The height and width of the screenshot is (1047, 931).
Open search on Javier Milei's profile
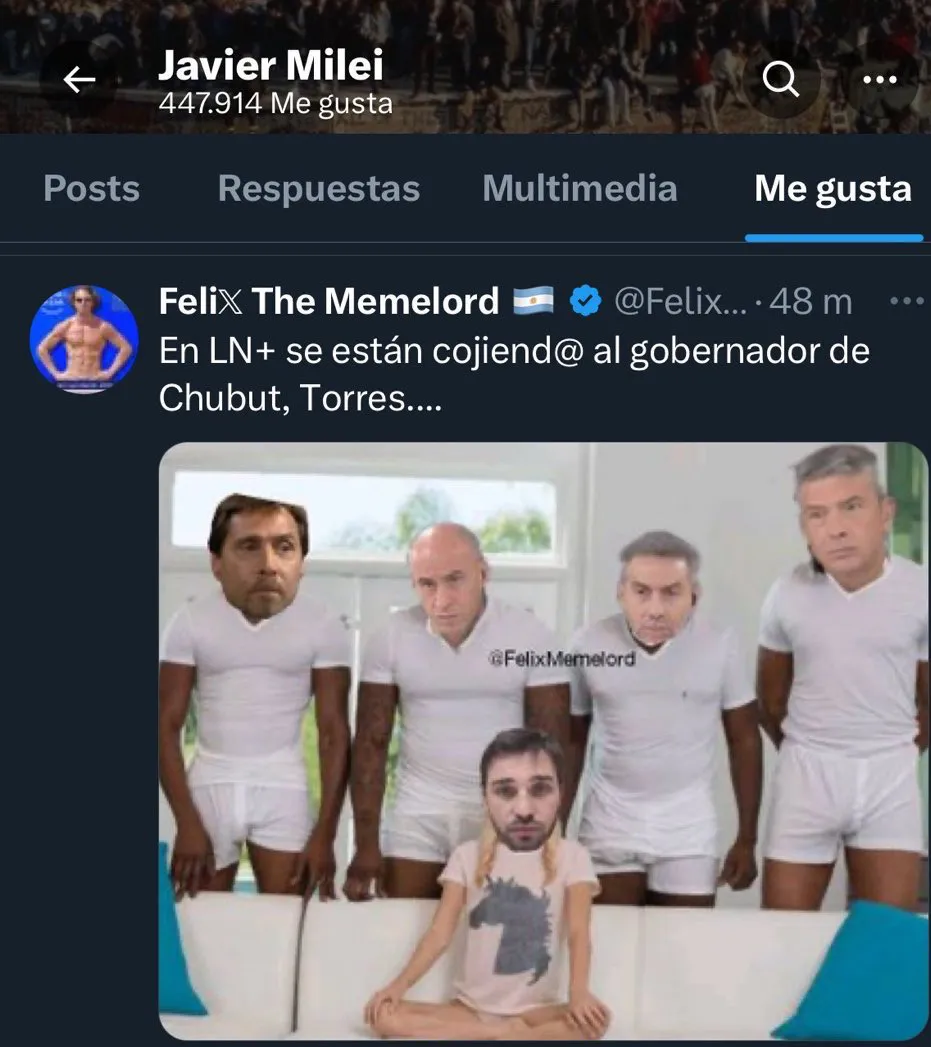click(782, 81)
